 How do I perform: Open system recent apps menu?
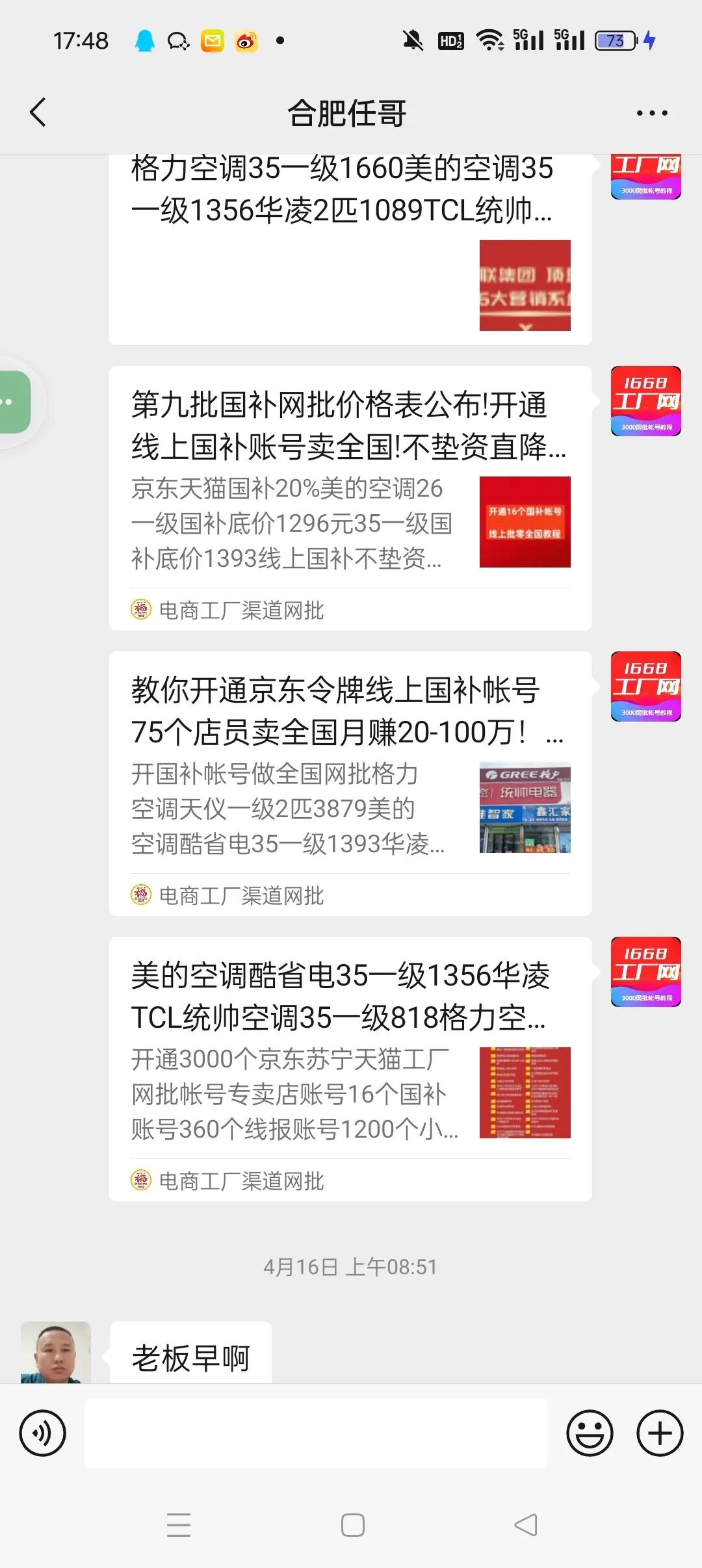click(x=179, y=1524)
